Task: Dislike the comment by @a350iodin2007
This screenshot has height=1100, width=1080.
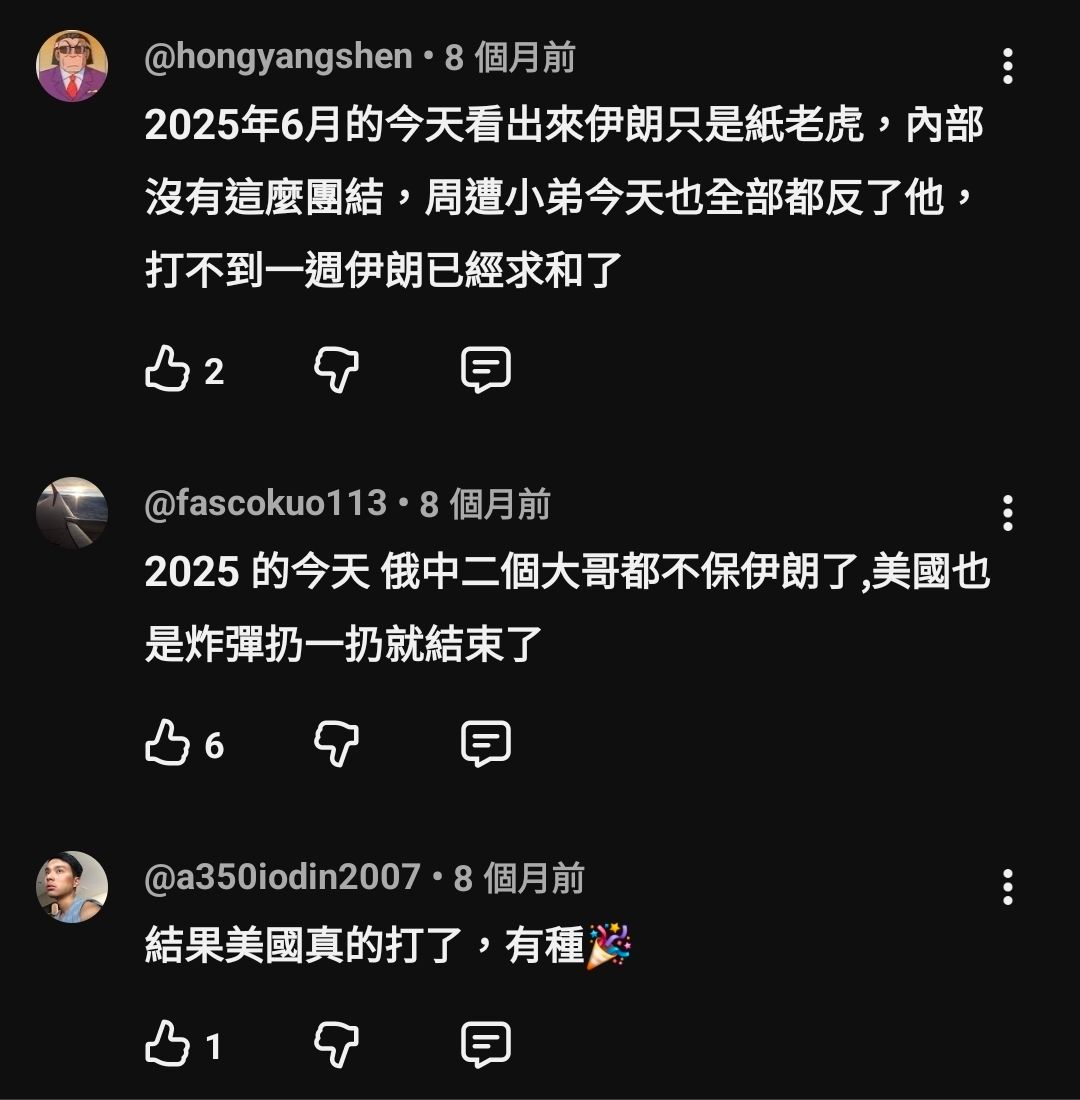Action: click(x=336, y=1046)
